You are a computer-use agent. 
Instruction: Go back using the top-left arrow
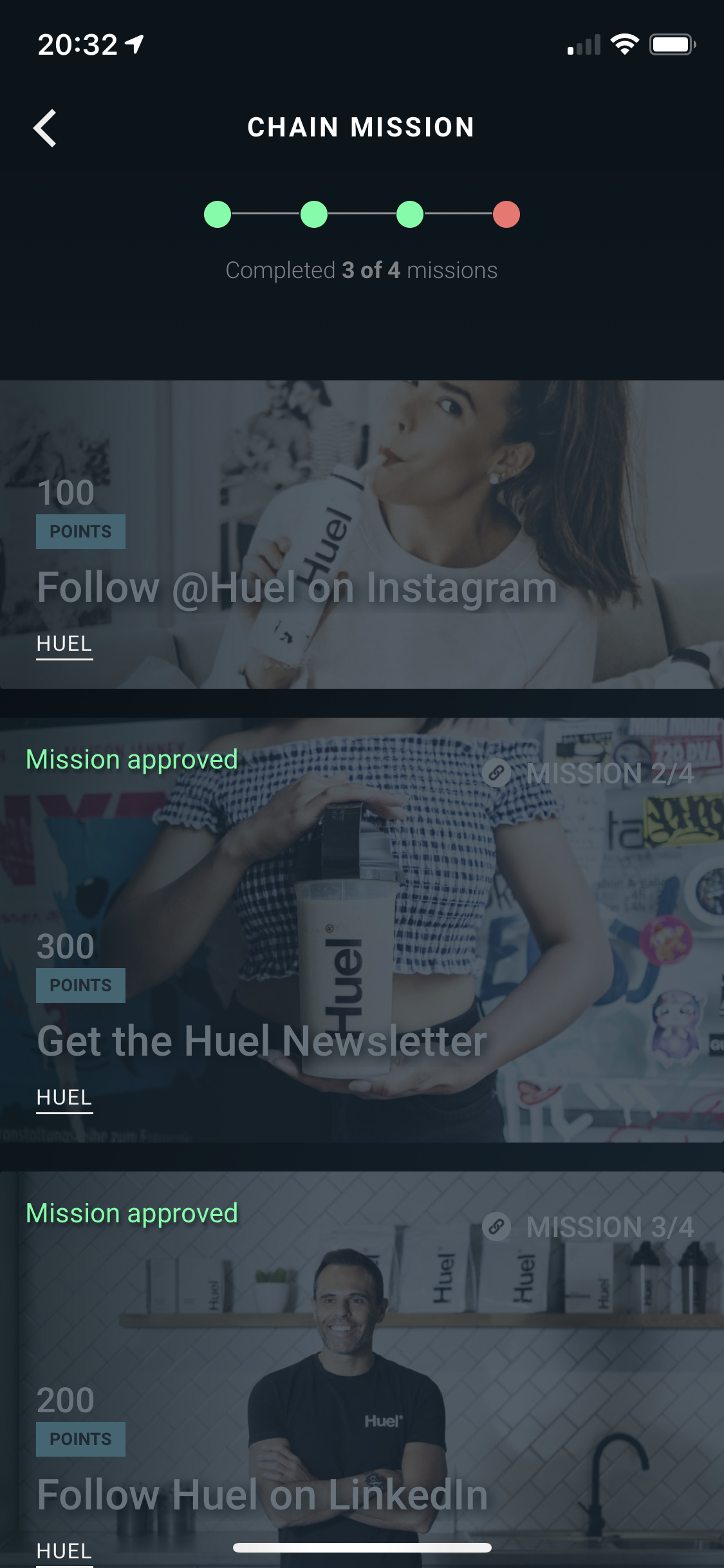click(x=45, y=128)
